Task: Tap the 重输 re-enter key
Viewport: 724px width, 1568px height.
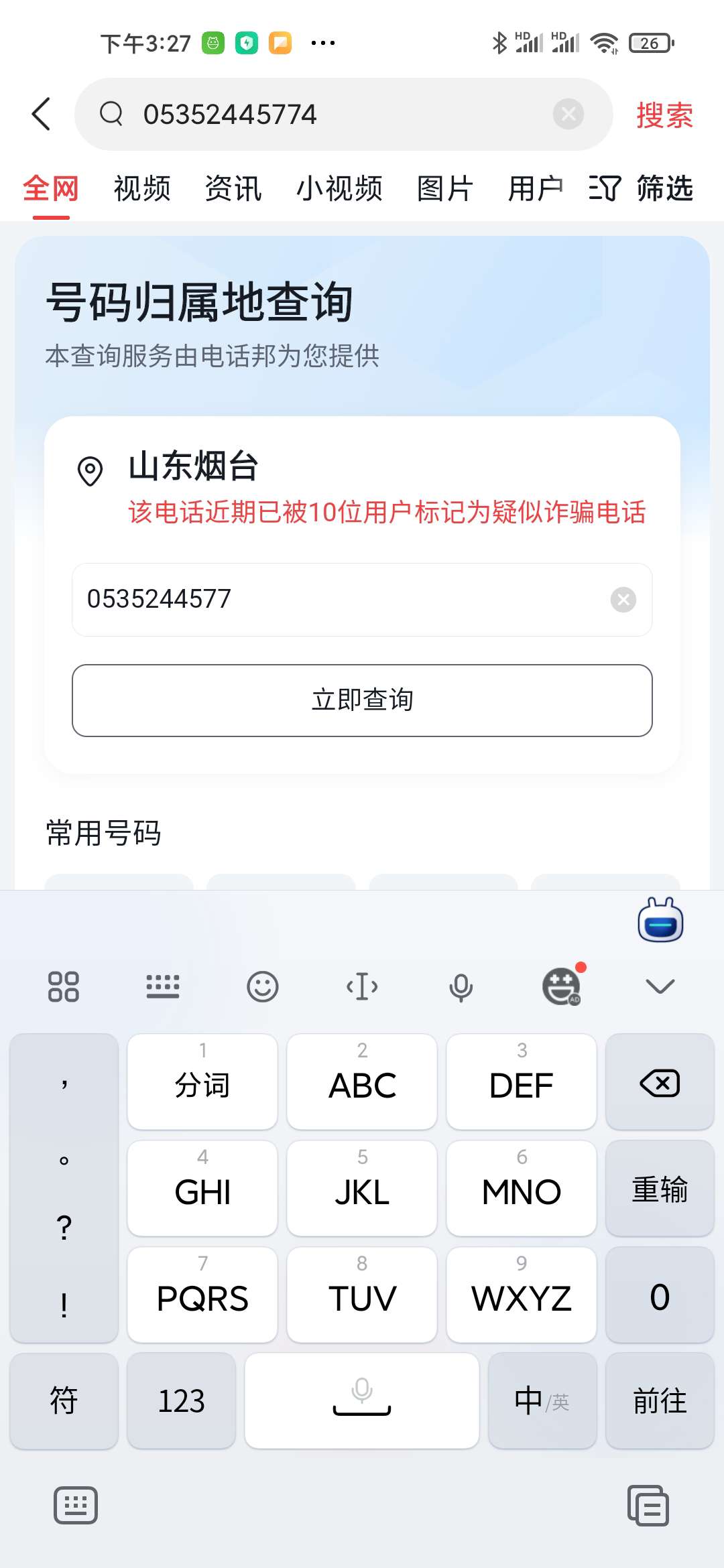Action: (x=660, y=1189)
